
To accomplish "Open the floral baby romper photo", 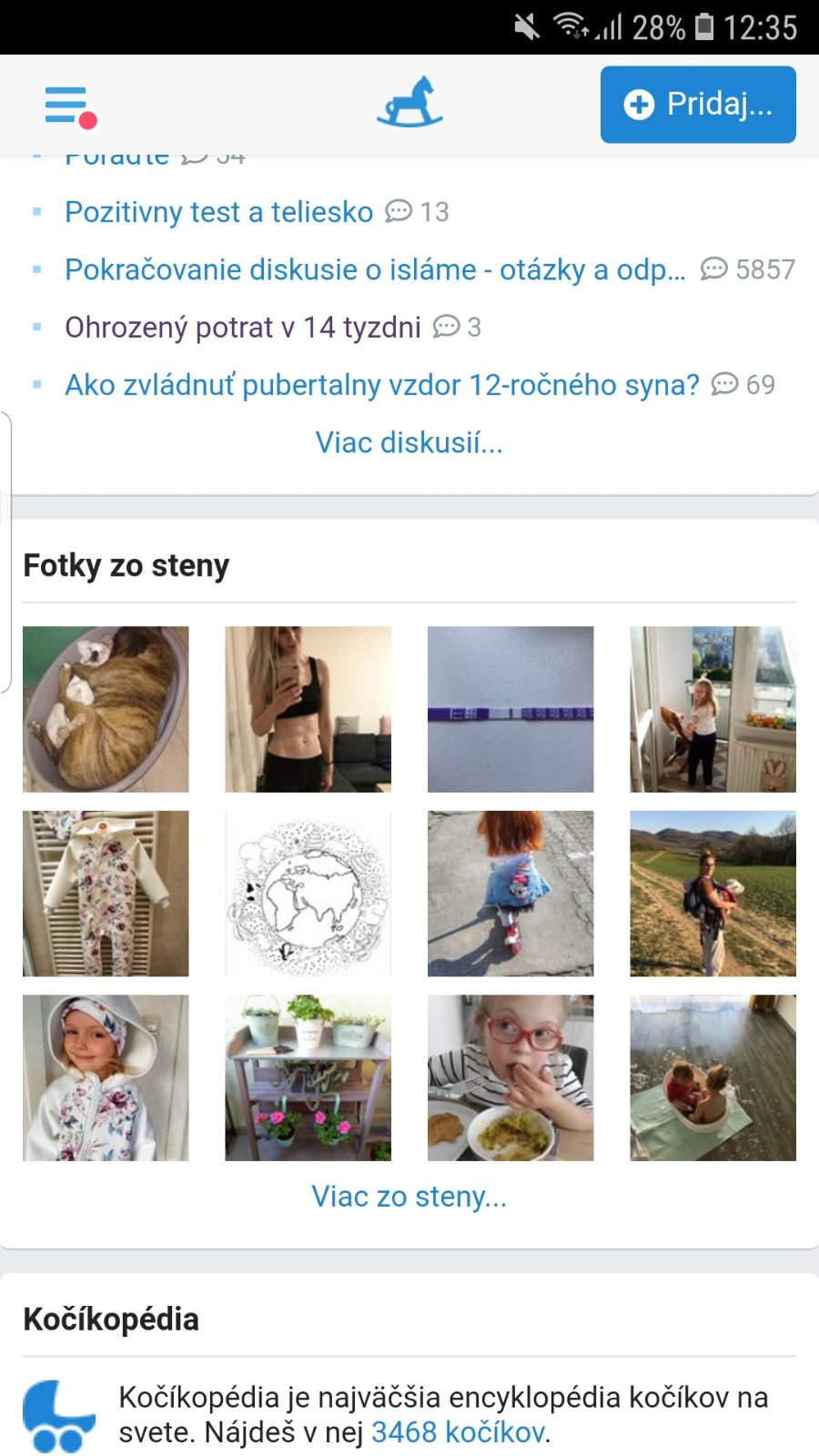I will (106, 894).
